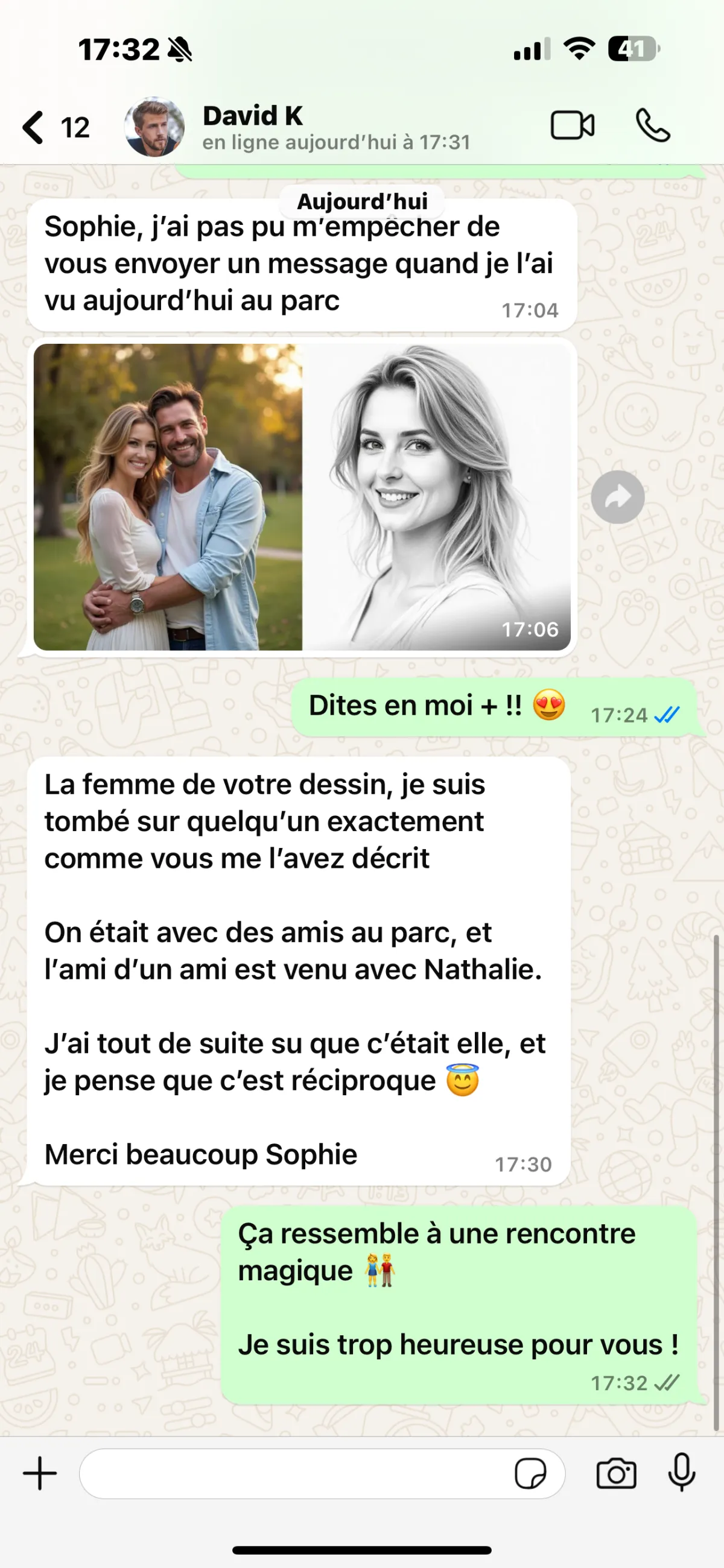Start a video call with David K

(x=572, y=126)
